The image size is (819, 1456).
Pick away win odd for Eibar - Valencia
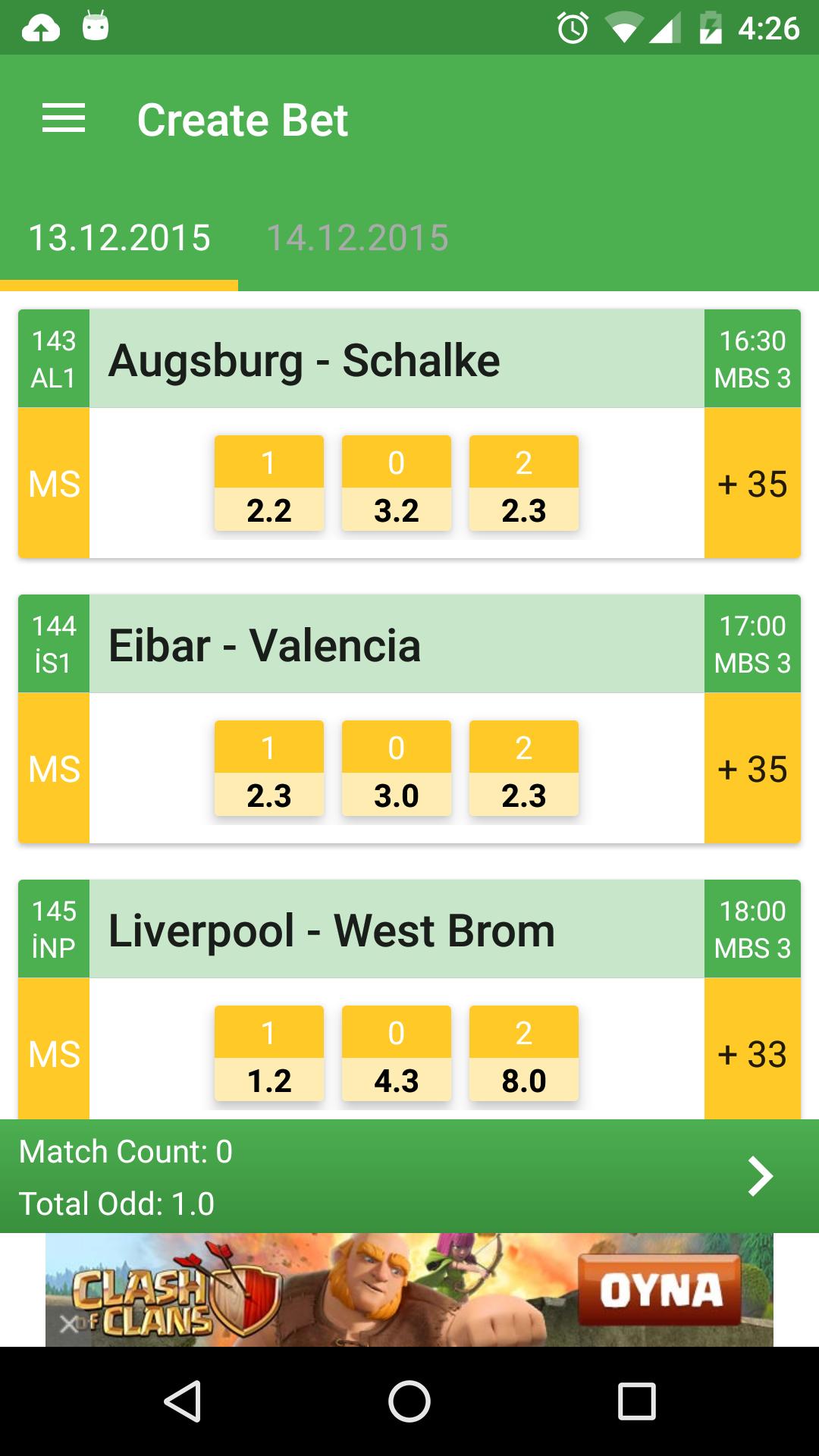(x=524, y=769)
